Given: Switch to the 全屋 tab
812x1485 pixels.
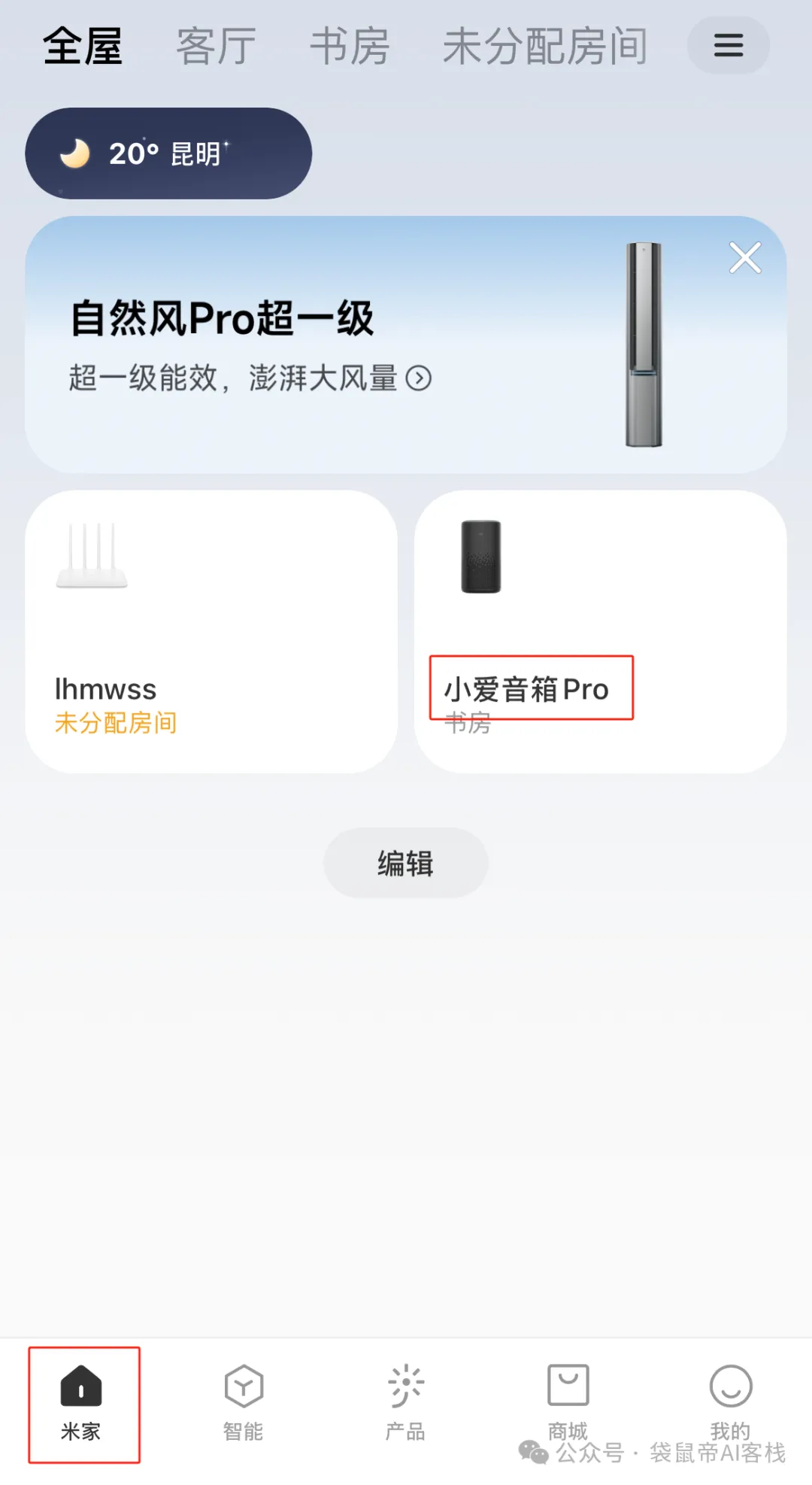Looking at the screenshot, I should click(83, 47).
